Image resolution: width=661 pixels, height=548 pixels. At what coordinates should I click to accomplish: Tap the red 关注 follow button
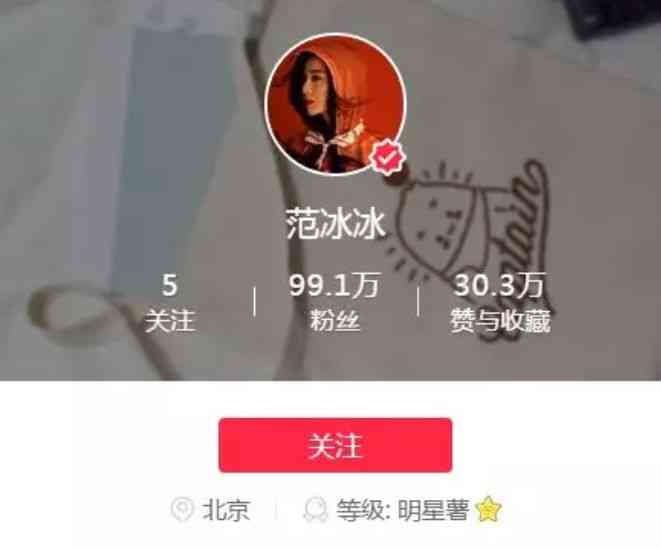(x=335, y=446)
